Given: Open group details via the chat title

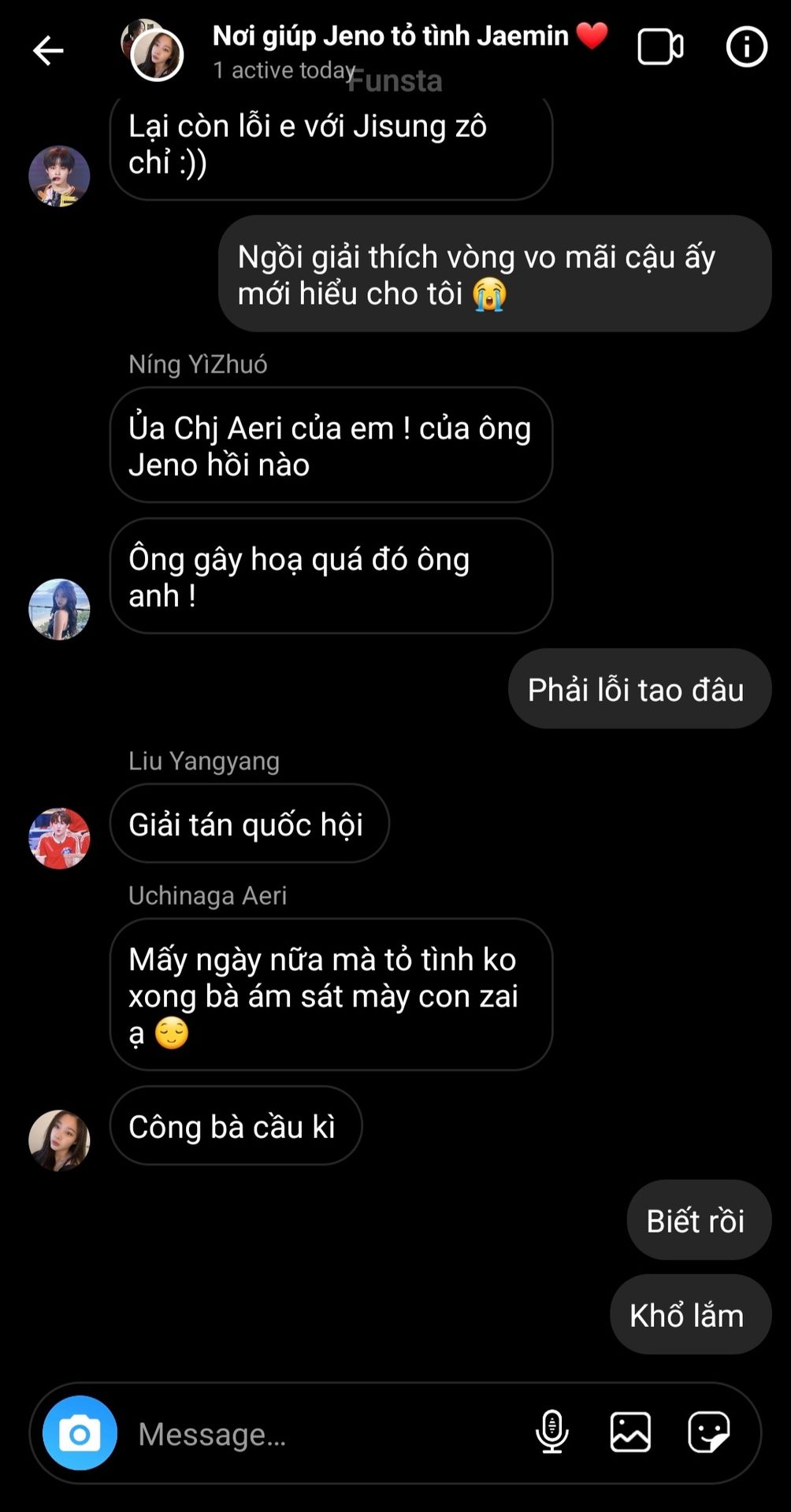Looking at the screenshot, I should pos(390,36).
